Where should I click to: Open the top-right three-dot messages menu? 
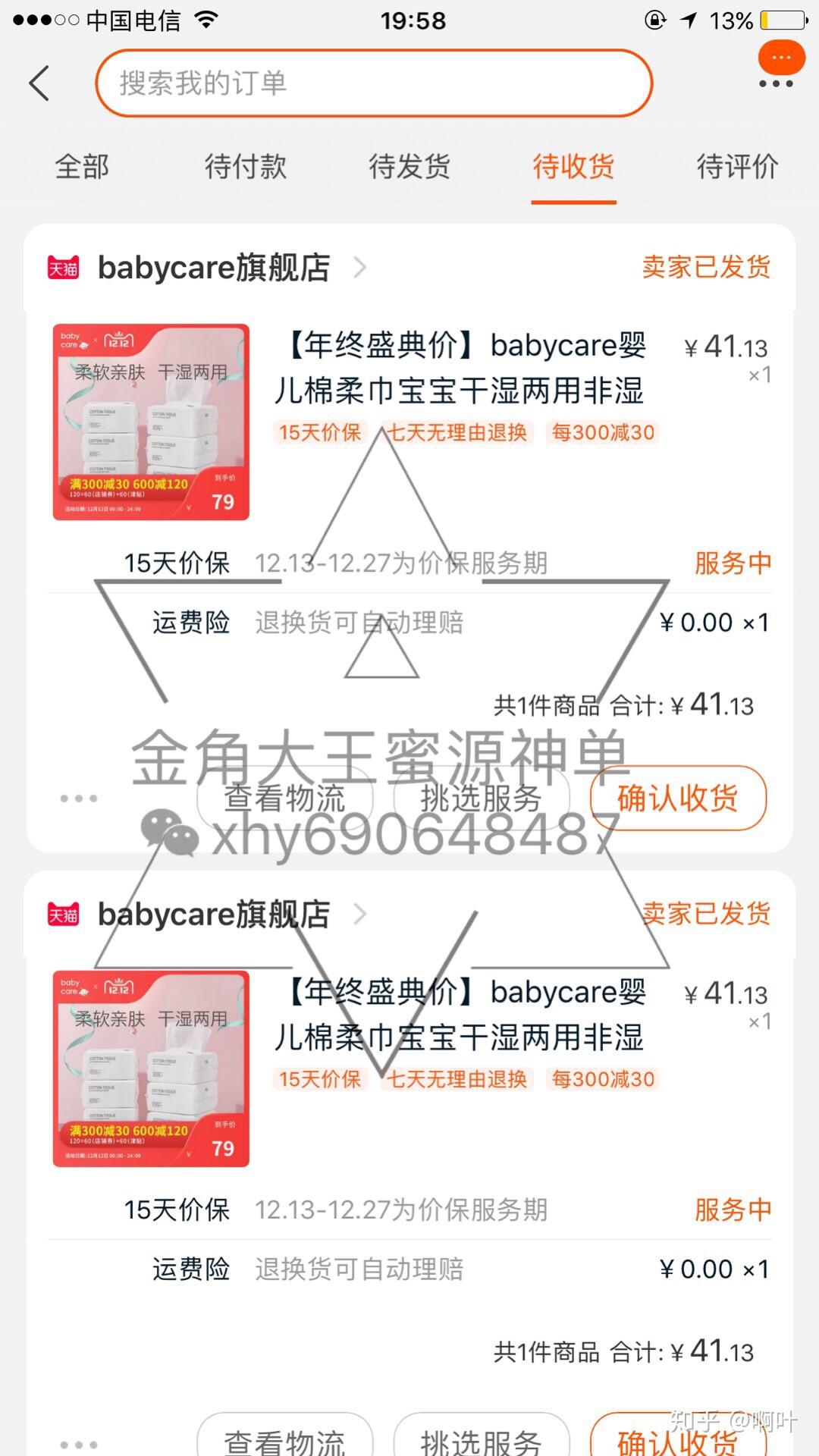point(778,66)
